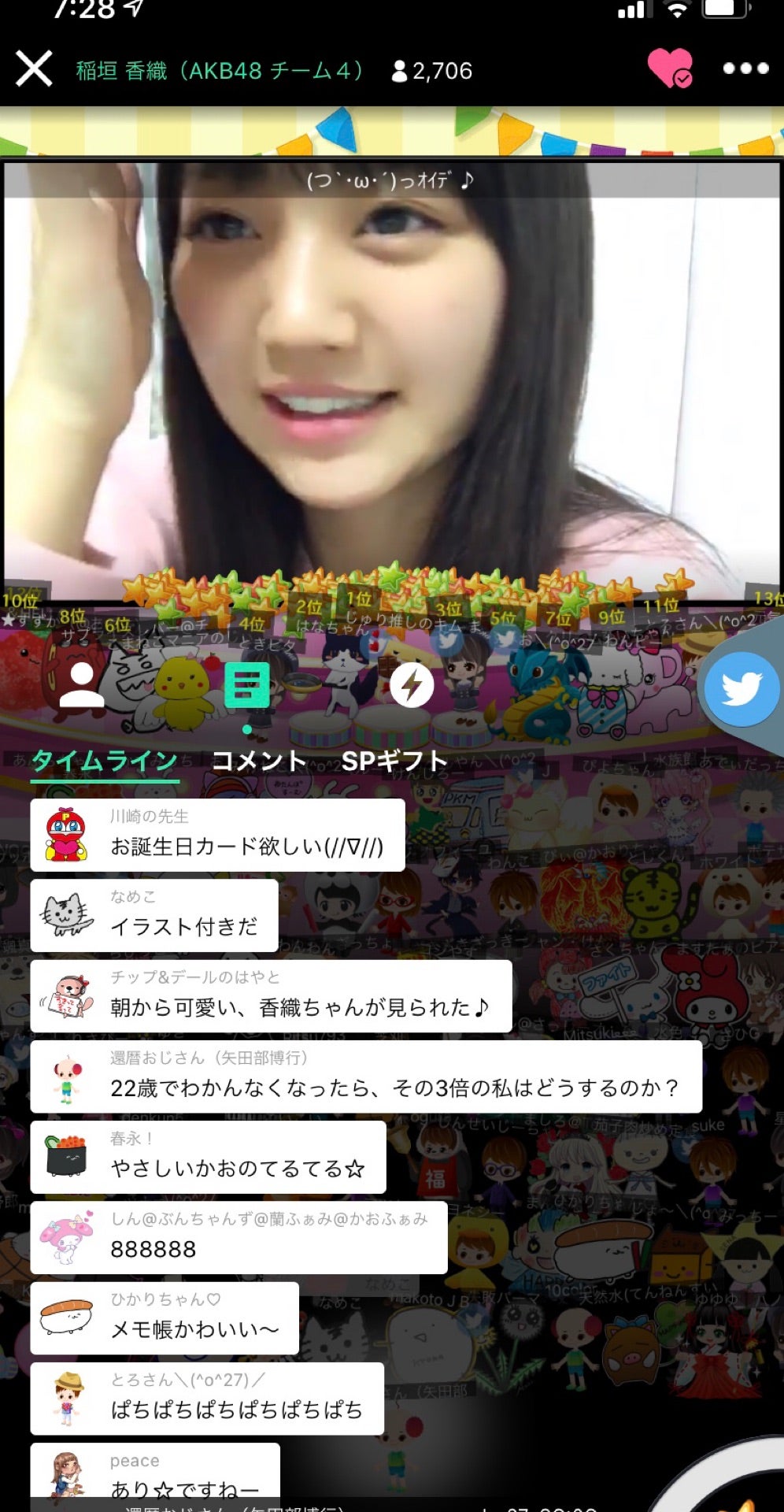The width and height of the screenshot is (784, 1512).
Task: Open the three-dot overflow menu
Action: [745, 69]
